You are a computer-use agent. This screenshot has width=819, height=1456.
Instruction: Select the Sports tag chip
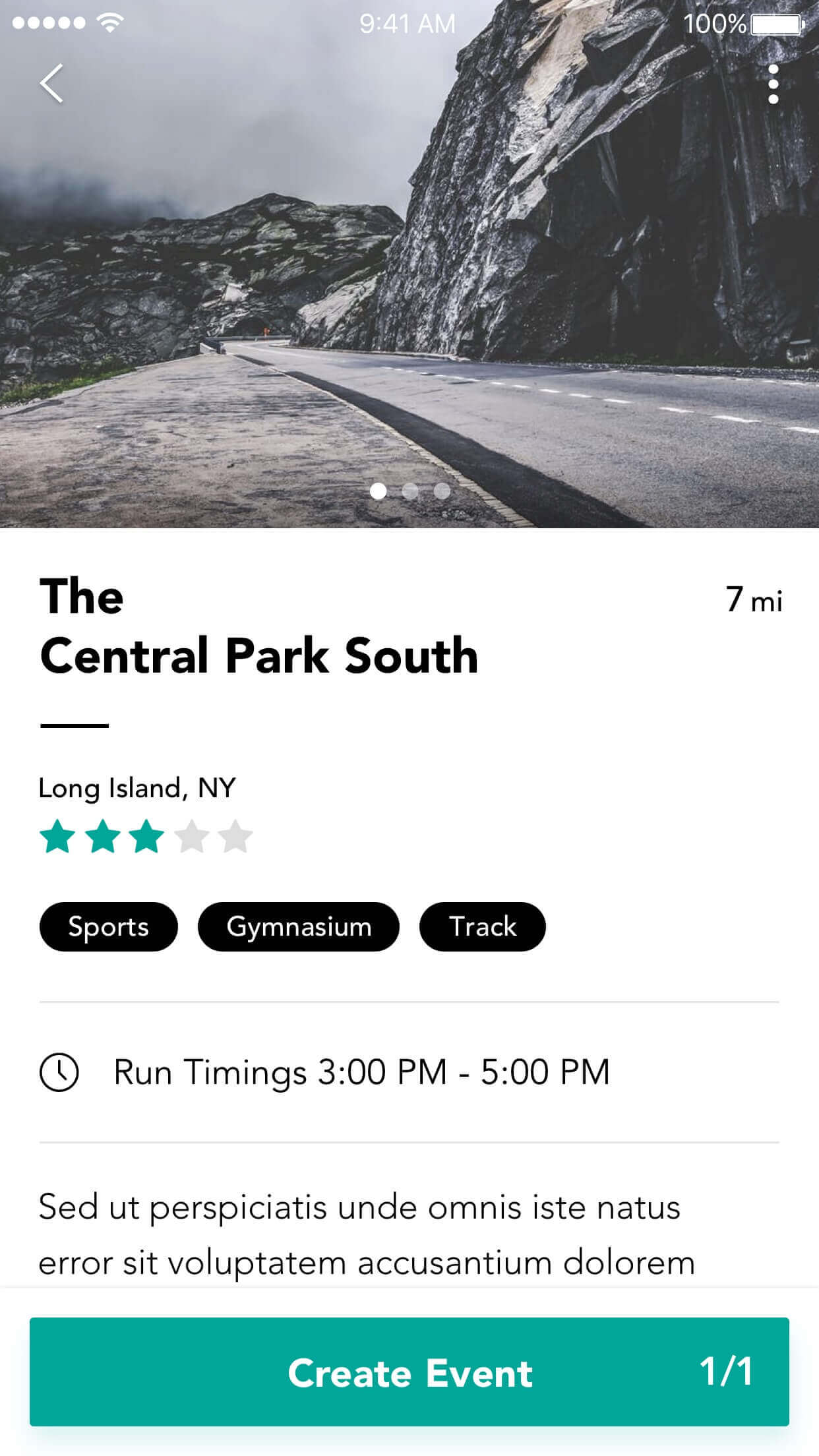(x=109, y=926)
